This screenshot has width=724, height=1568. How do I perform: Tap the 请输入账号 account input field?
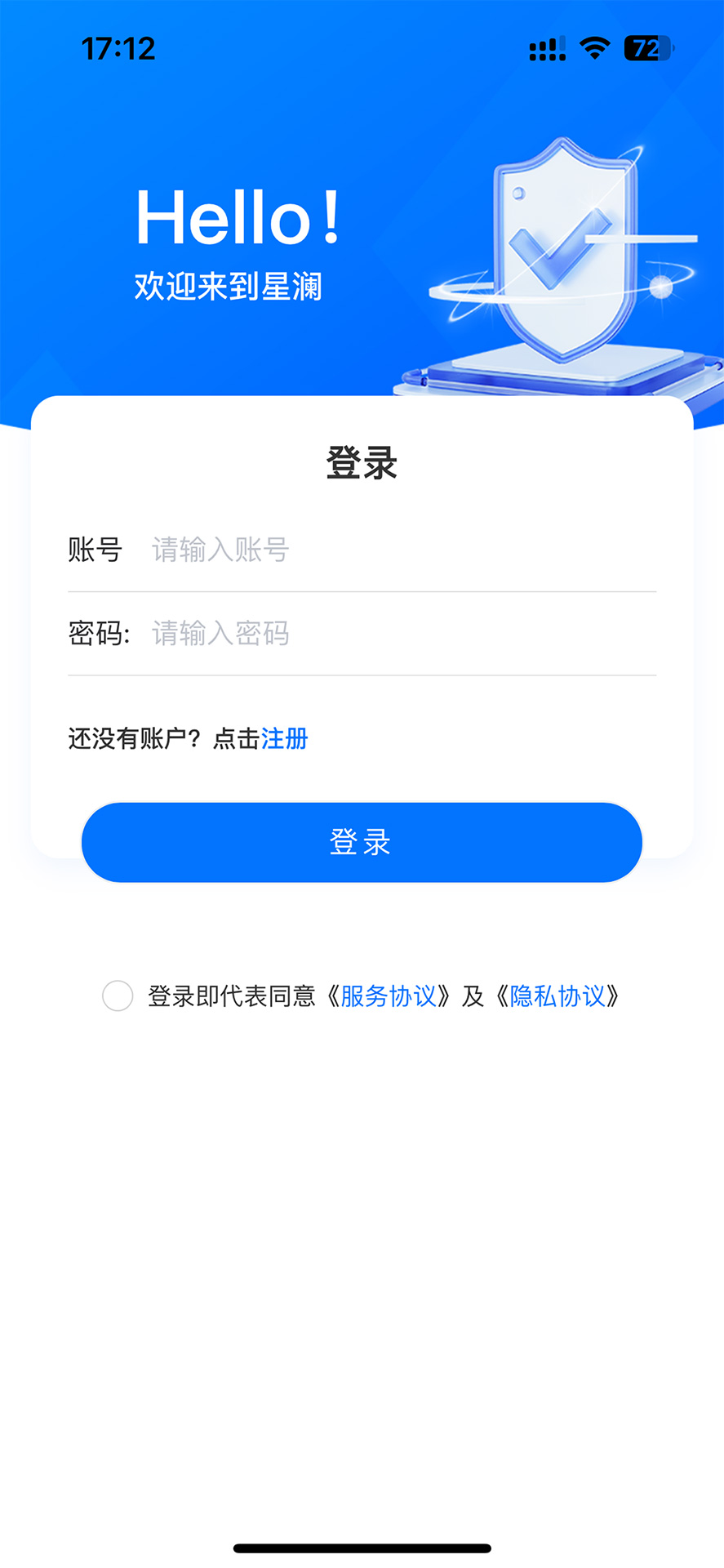coord(326,551)
